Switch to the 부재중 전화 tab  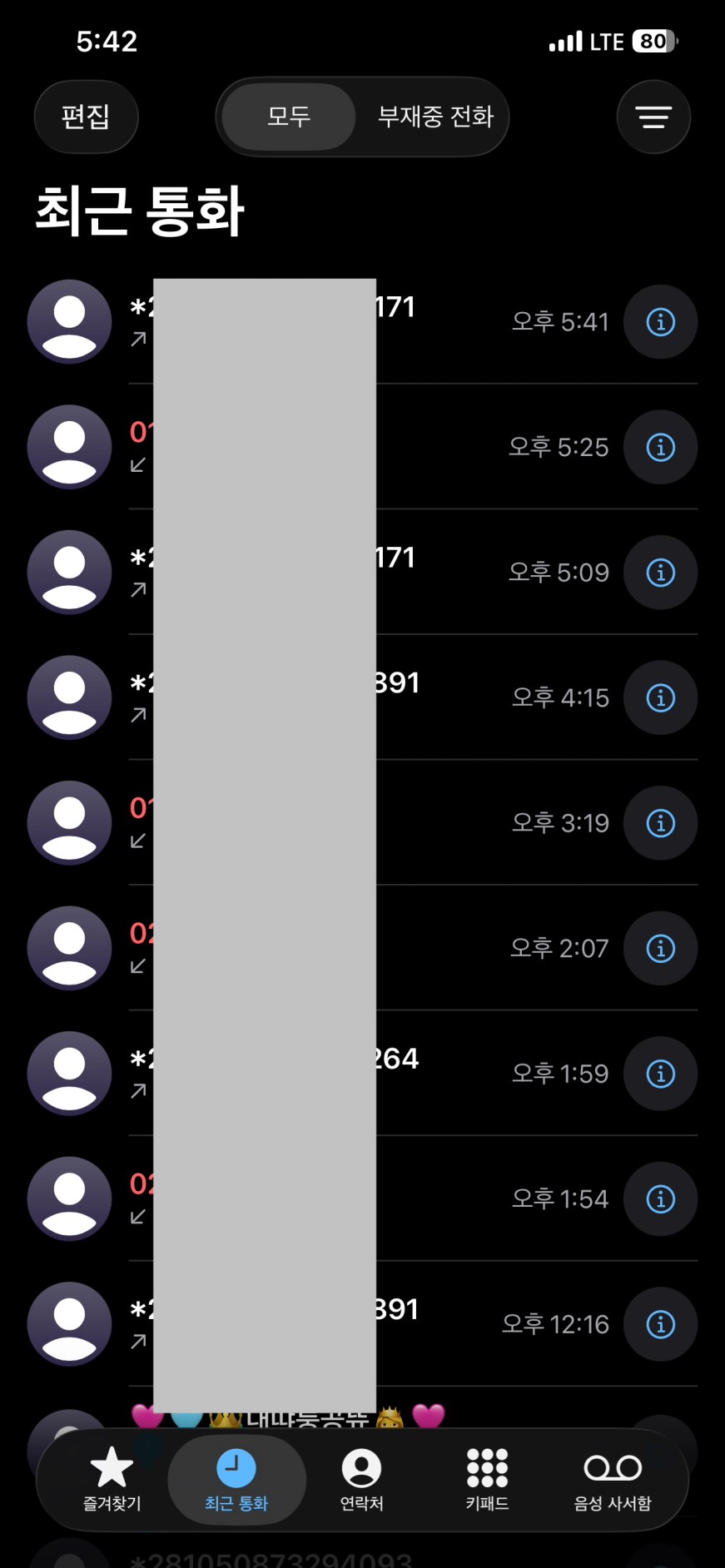click(435, 117)
